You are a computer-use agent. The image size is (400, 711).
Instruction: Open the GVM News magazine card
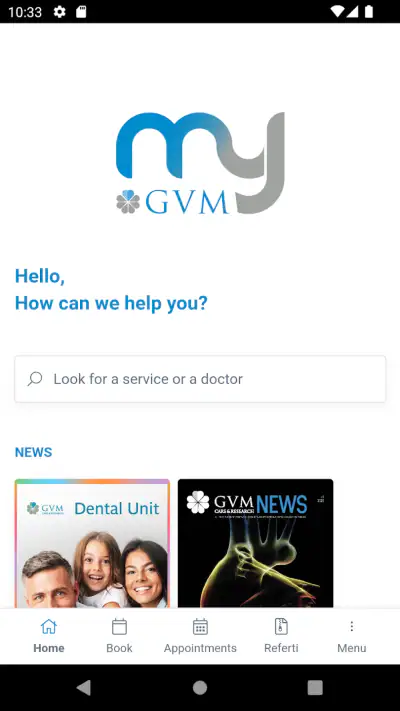pyautogui.click(x=255, y=543)
